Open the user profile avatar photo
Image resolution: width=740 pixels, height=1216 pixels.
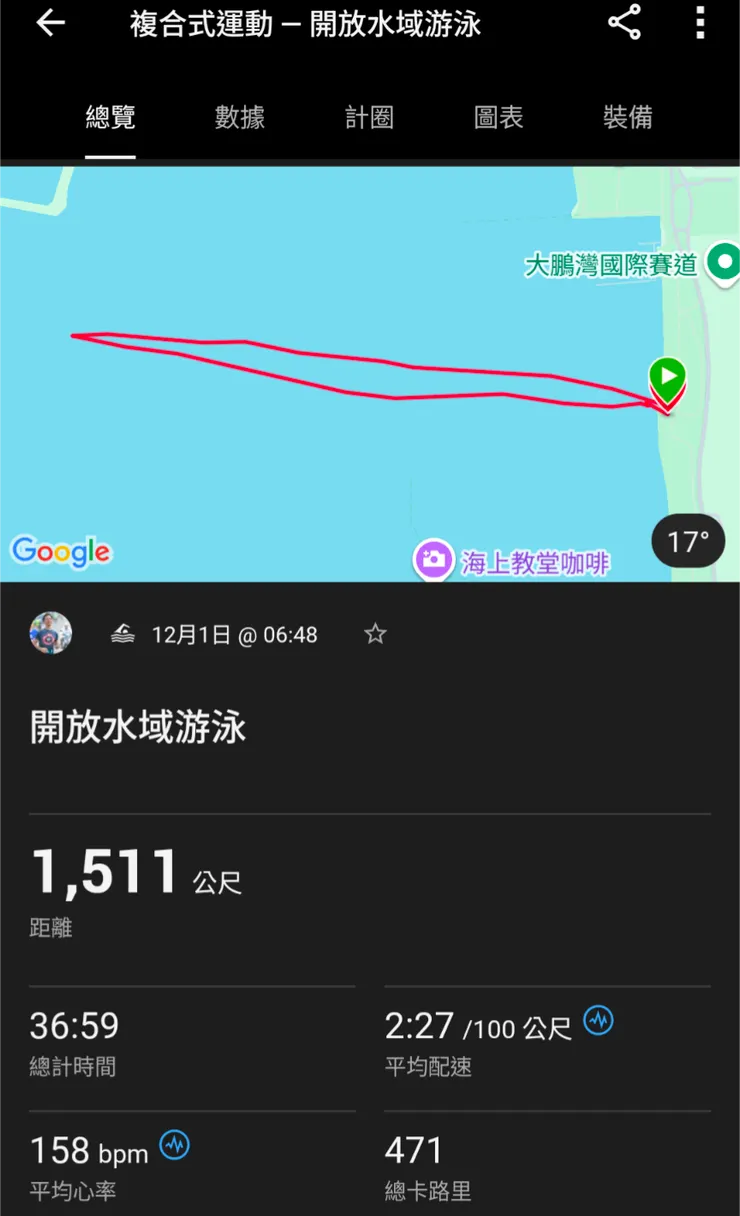(x=51, y=632)
